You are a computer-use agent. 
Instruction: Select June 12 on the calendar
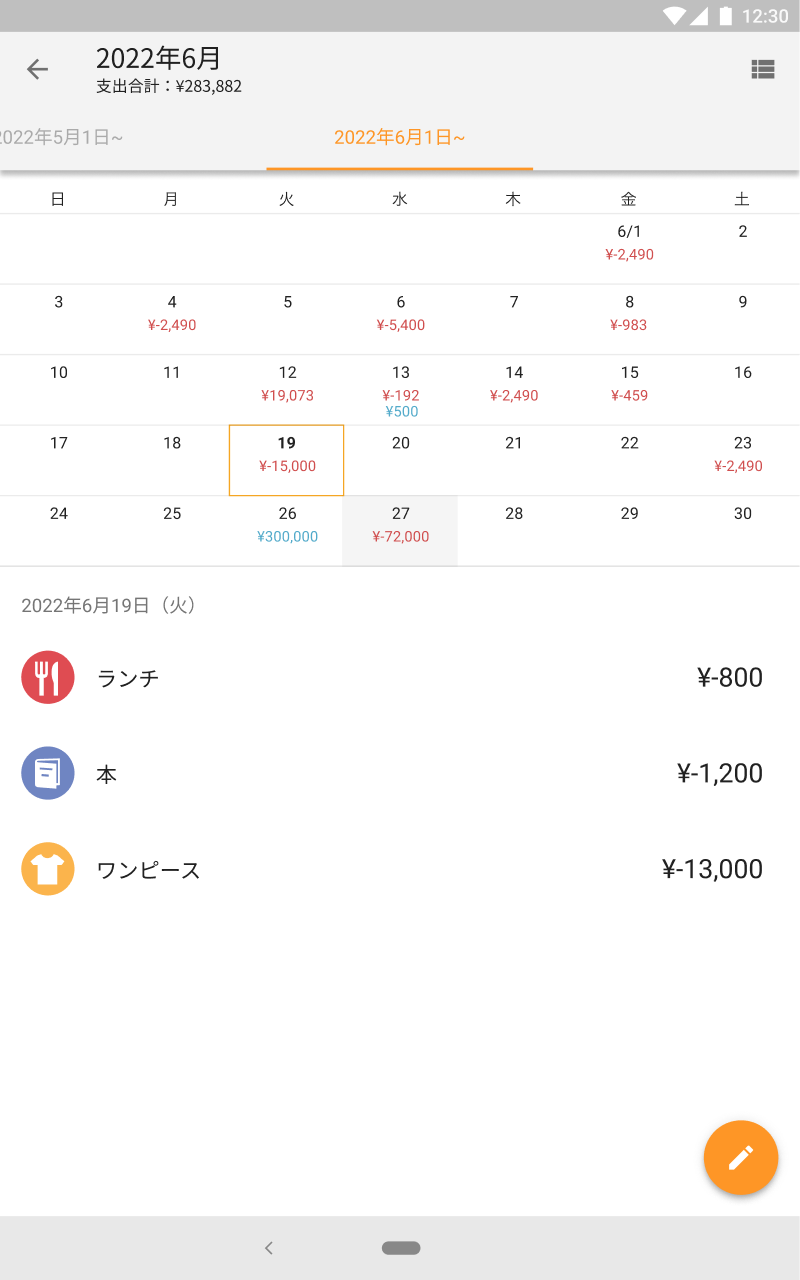[287, 389]
